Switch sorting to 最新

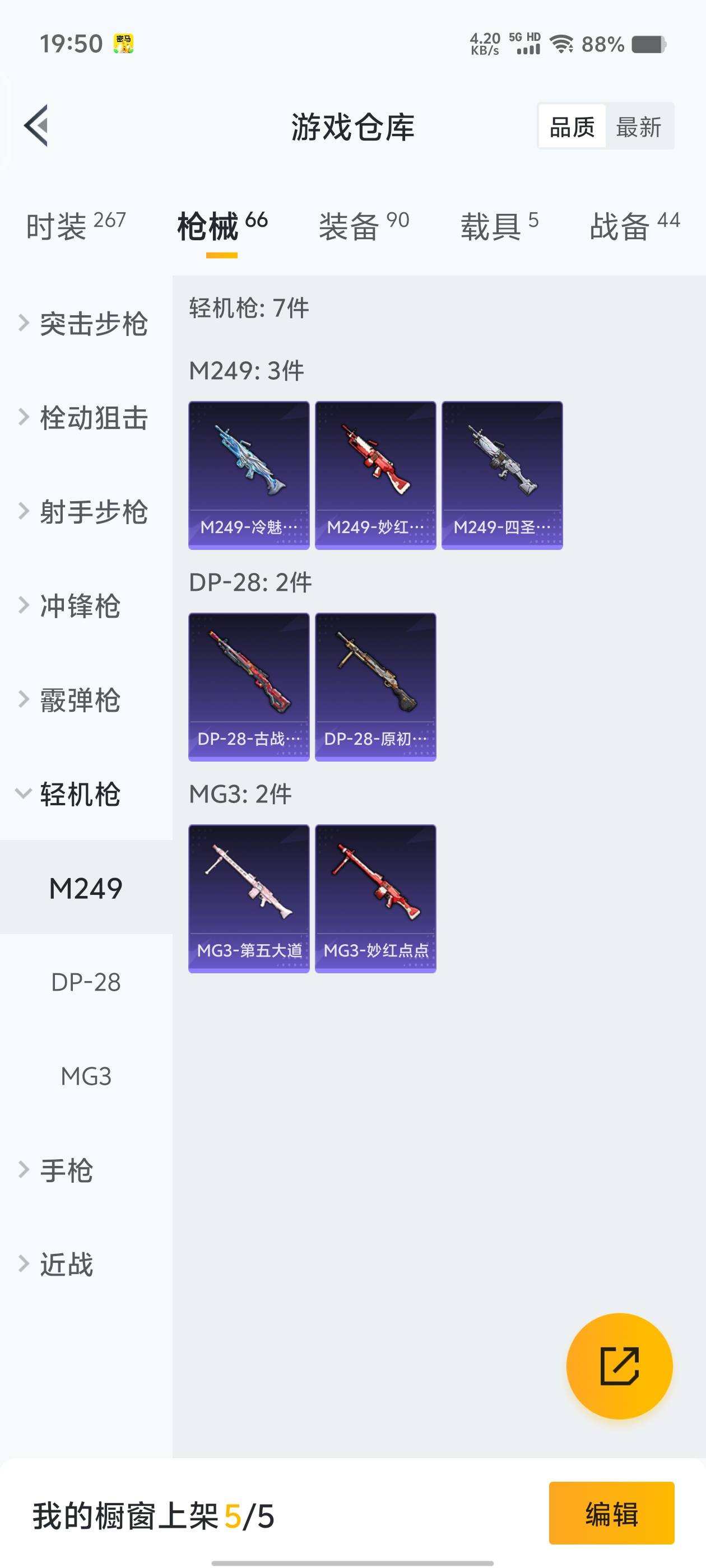tap(641, 126)
